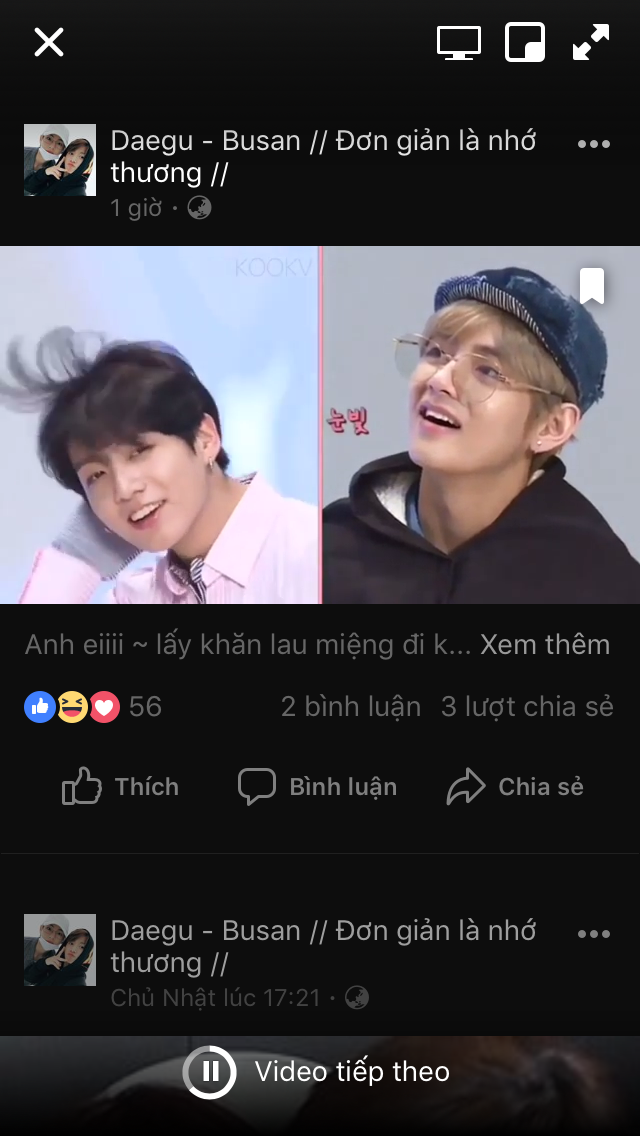
Task: Close the video player
Action: tap(49, 42)
